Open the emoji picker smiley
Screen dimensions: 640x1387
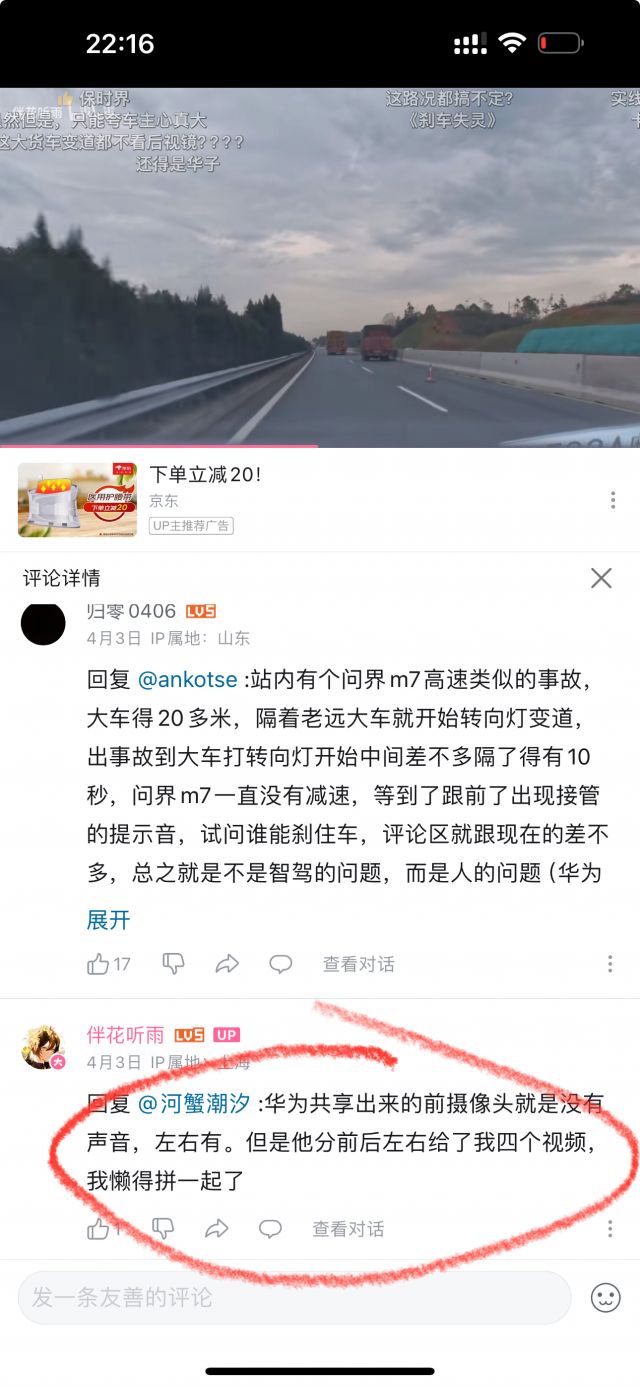point(605,1298)
